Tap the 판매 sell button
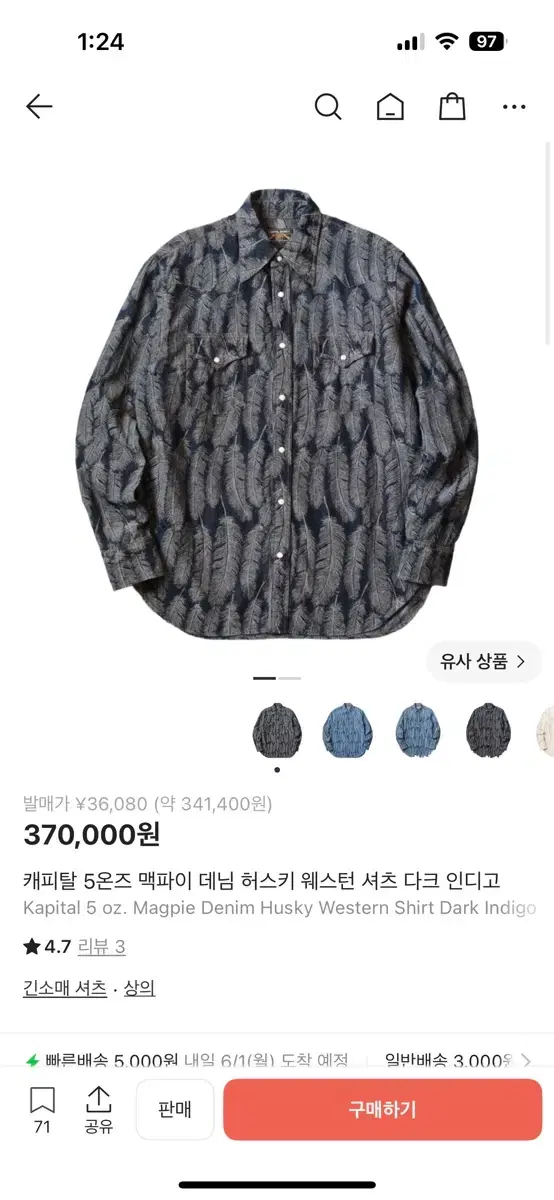The width and height of the screenshot is (554, 1200). [x=175, y=1109]
